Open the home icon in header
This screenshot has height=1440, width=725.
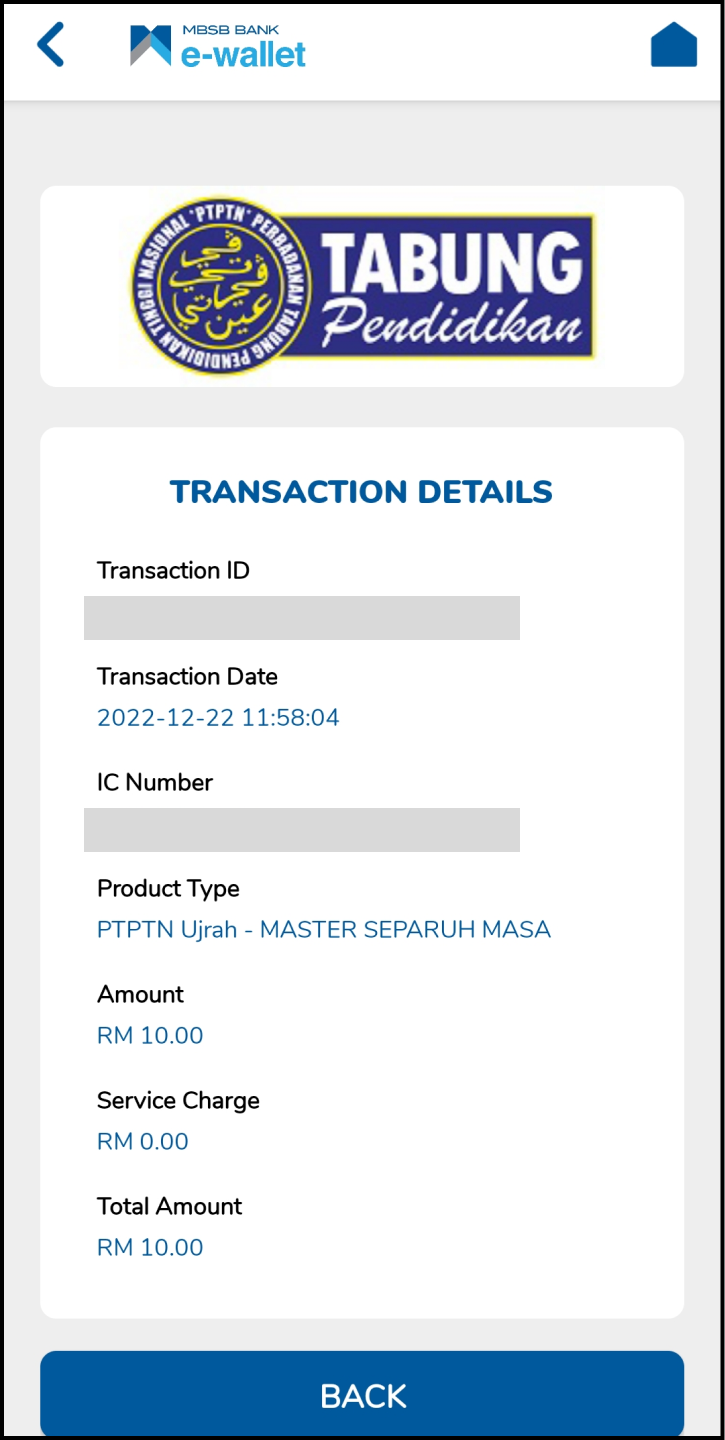tap(673, 45)
